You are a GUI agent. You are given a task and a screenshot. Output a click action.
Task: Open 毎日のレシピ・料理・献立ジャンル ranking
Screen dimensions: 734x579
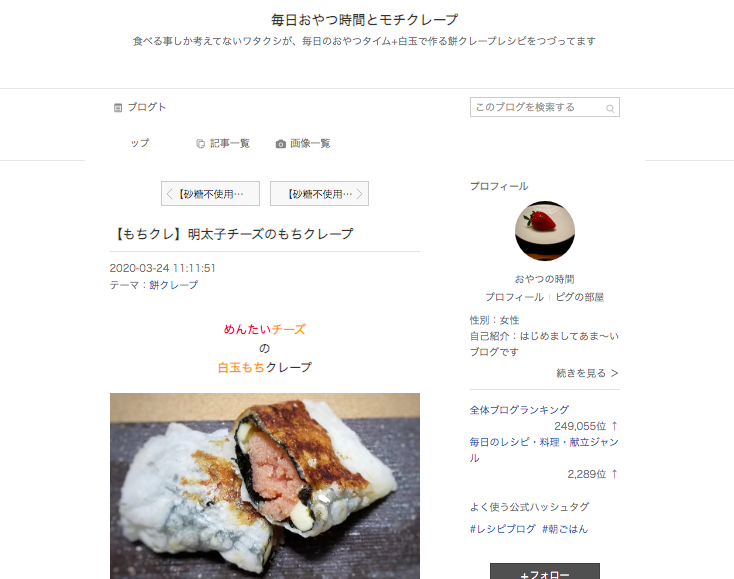point(543,449)
